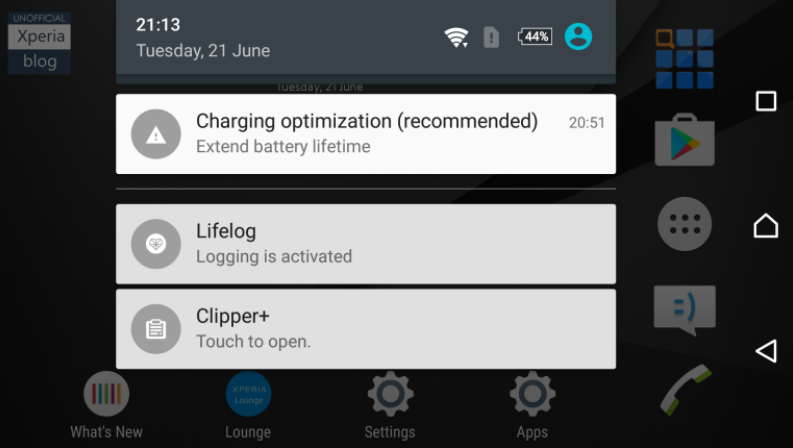
Task: Open the app drawer
Action: (x=684, y=225)
